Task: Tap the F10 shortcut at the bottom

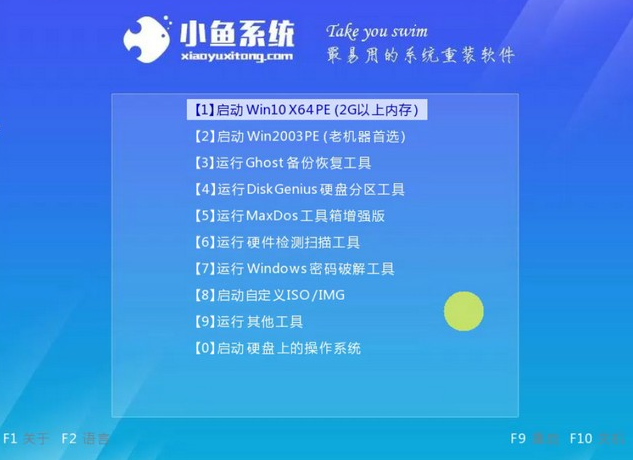Action: 596,438
